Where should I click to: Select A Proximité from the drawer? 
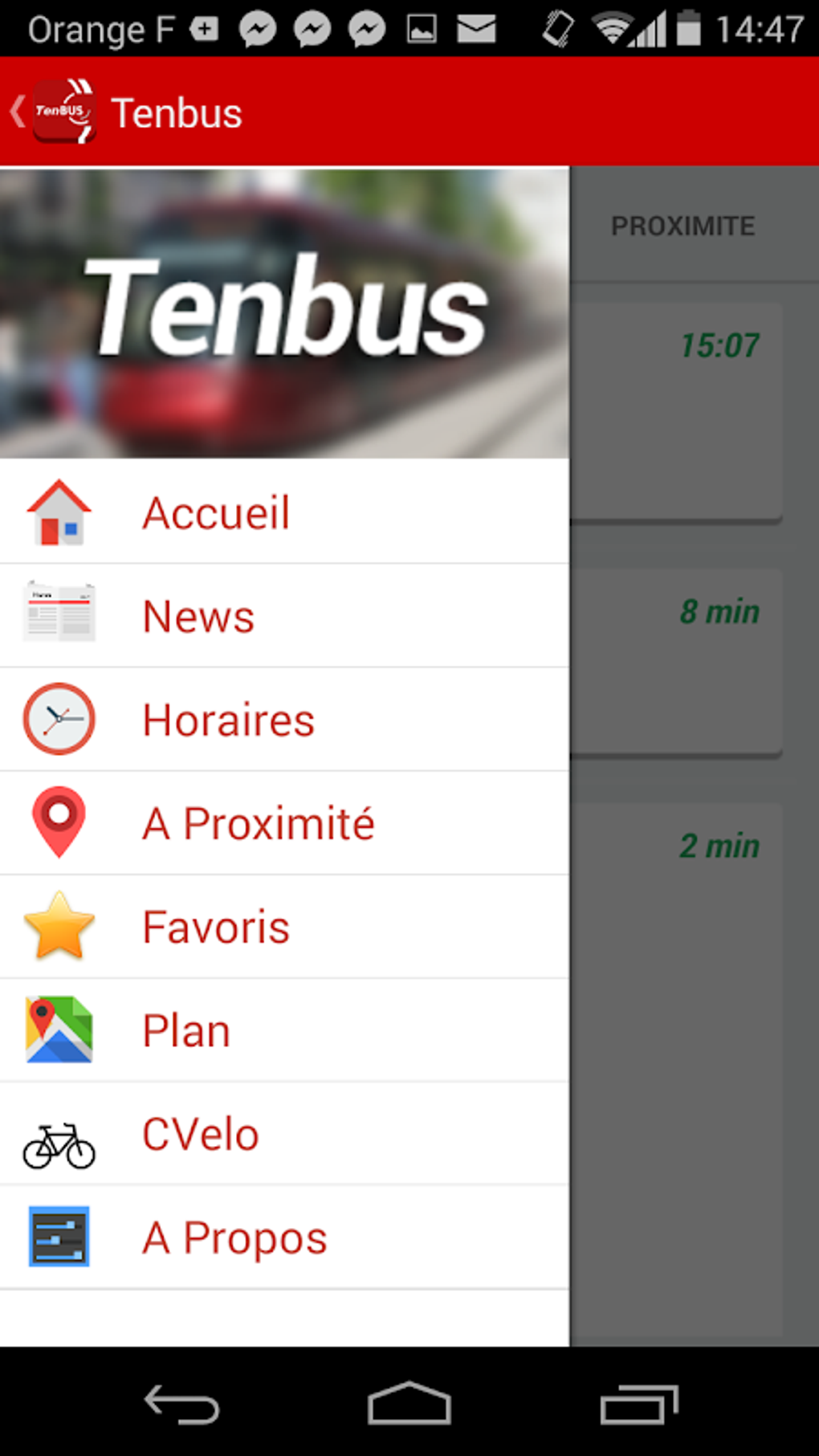(x=284, y=823)
